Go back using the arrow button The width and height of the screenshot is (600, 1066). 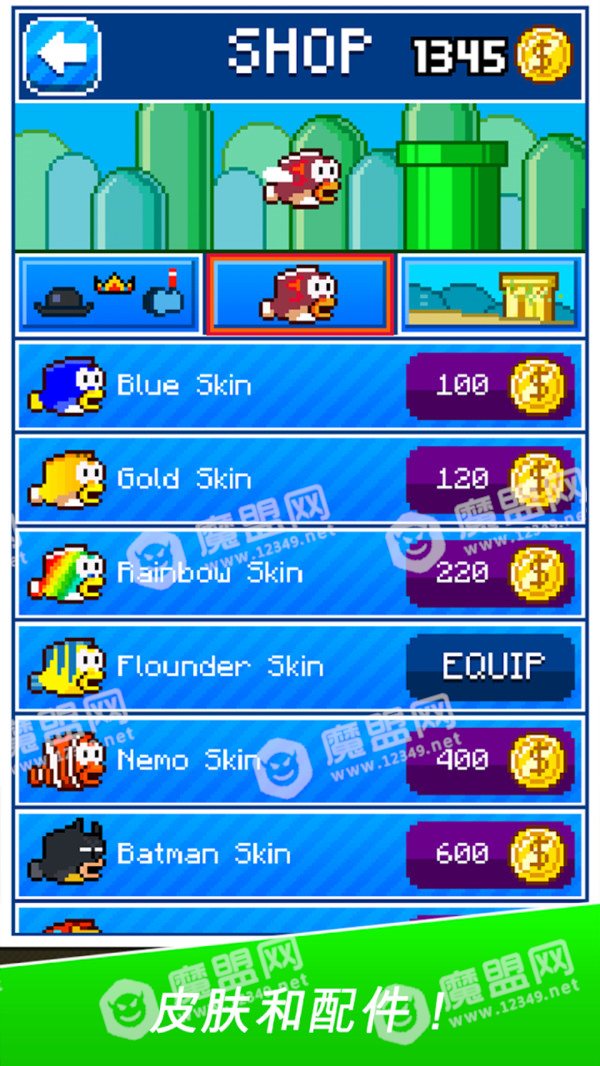61,55
